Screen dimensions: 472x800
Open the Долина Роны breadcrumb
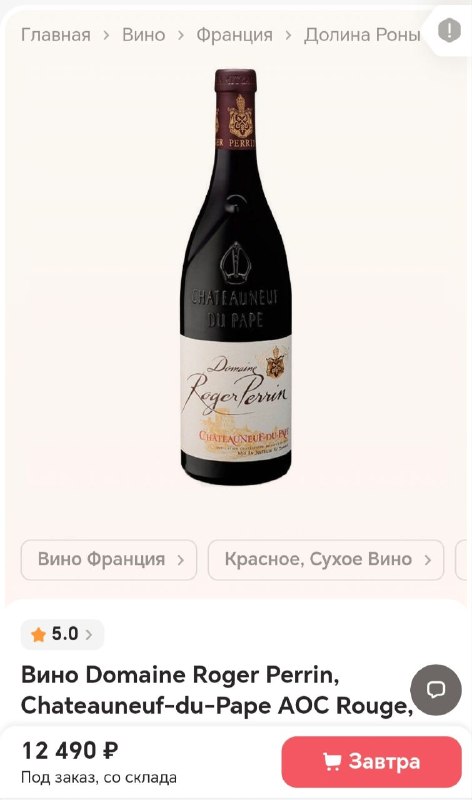click(362, 35)
